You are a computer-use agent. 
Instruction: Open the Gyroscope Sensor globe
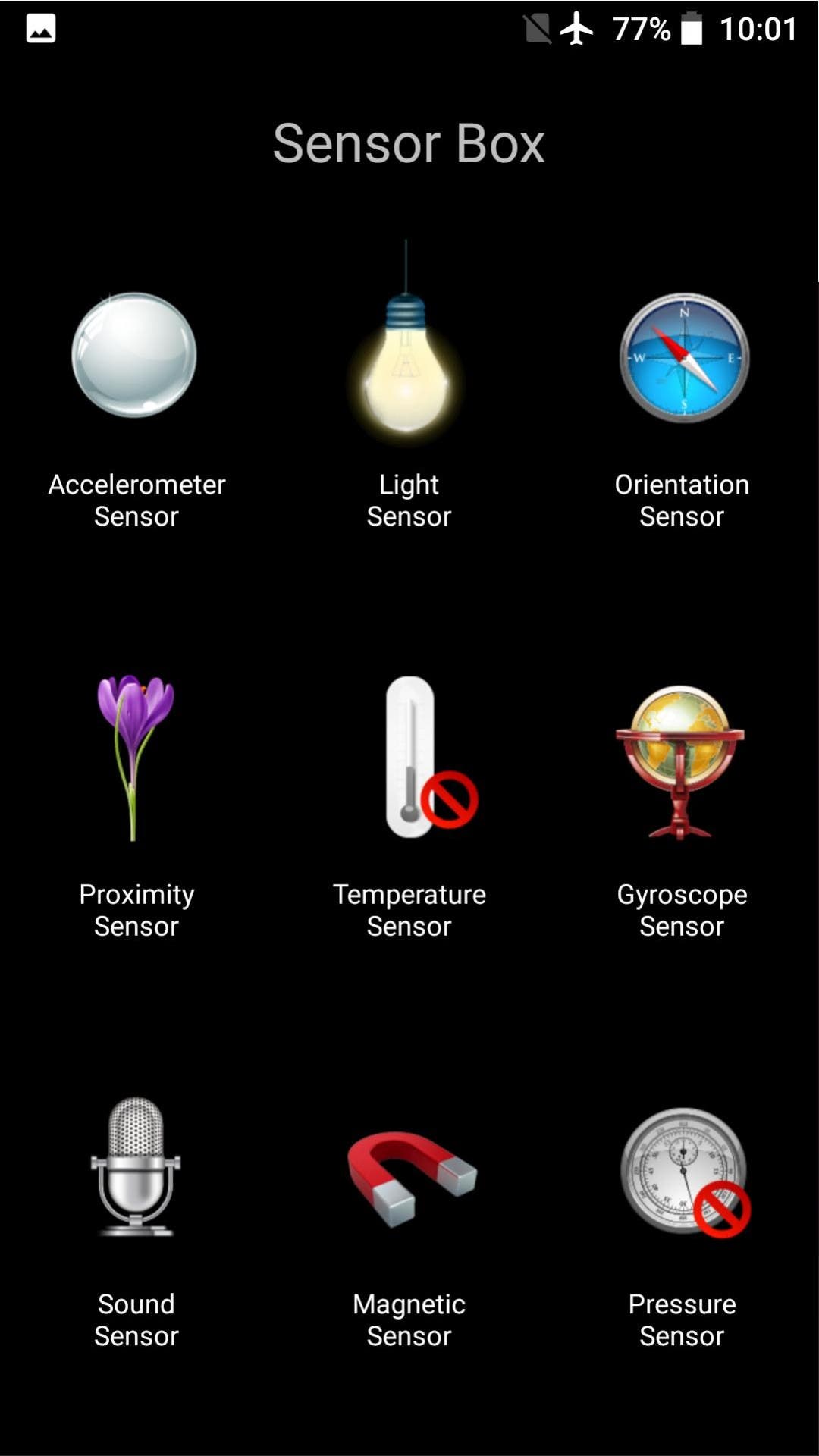click(679, 762)
